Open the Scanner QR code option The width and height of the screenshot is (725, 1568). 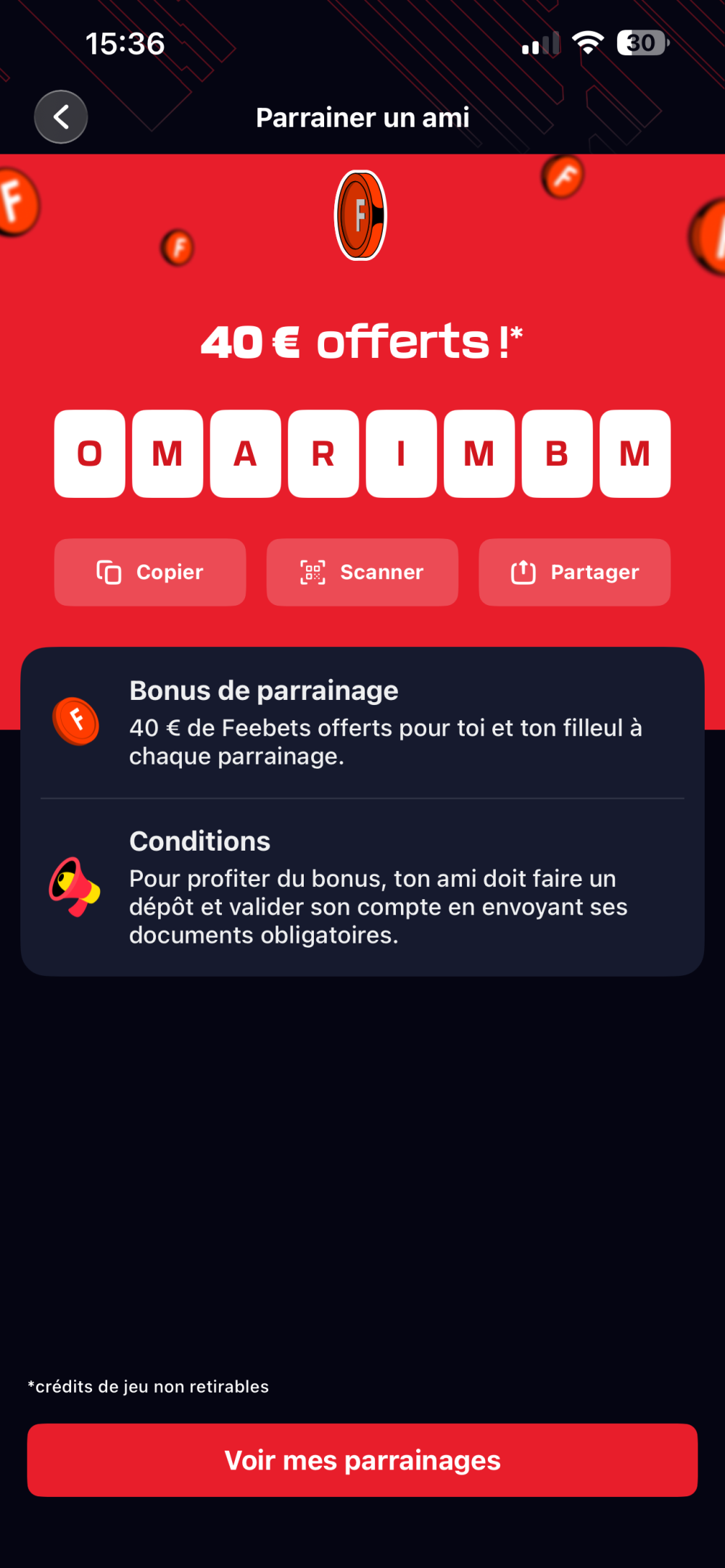362,572
